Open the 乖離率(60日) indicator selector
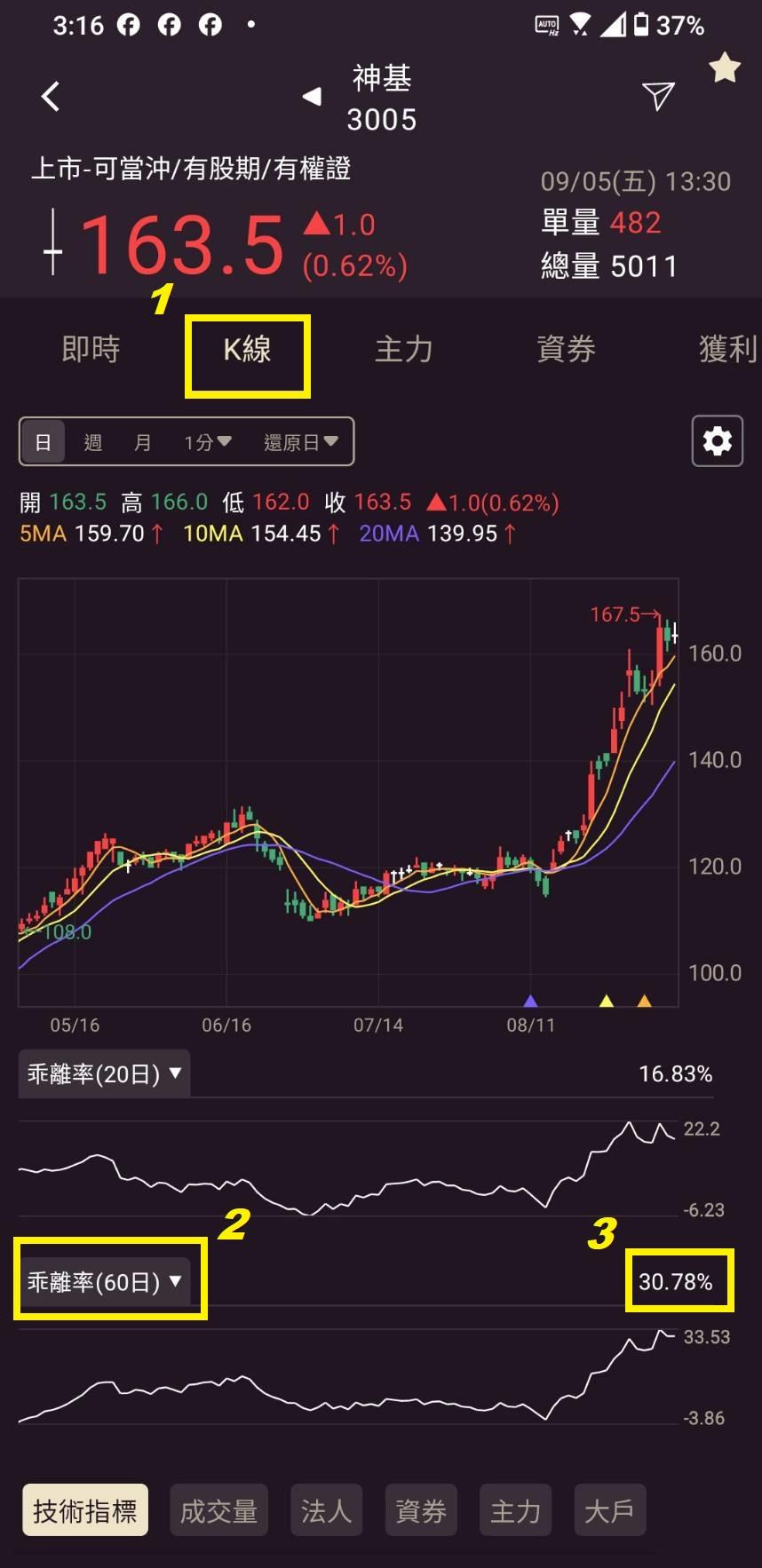Viewport: 762px width, 1568px height. point(107,1280)
